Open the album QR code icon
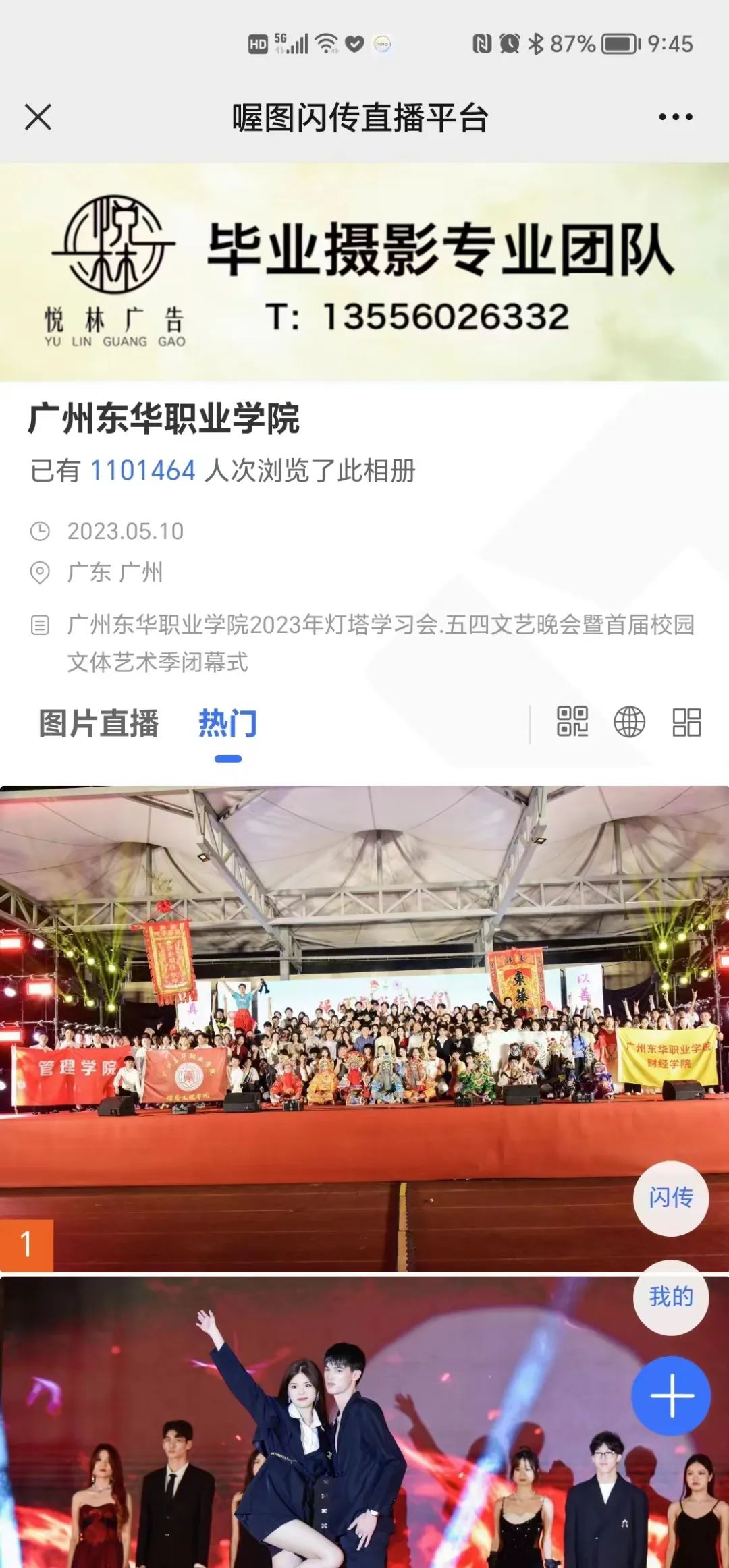The width and height of the screenshot is (729, 1568). (572, 722)
